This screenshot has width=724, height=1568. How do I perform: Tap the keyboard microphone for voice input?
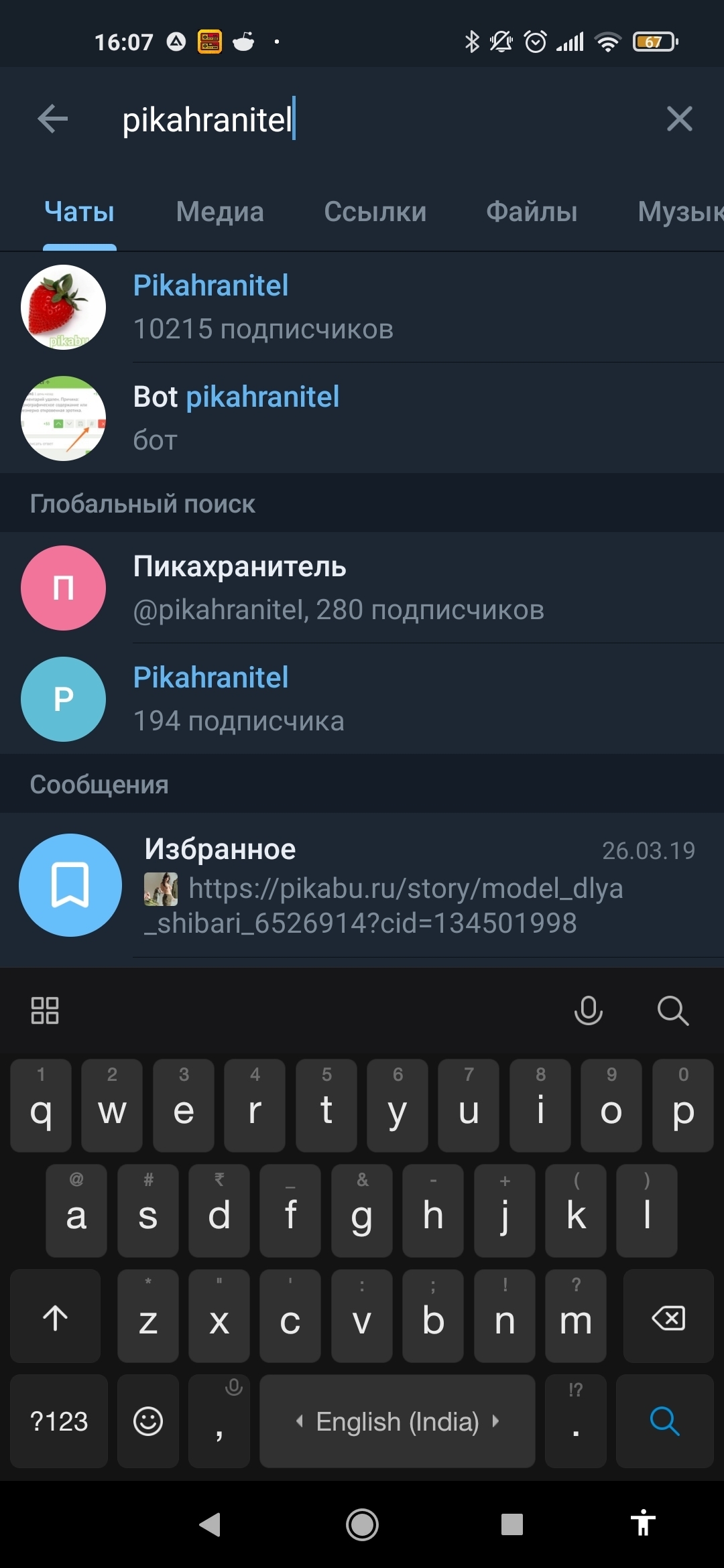(588, 1010)
